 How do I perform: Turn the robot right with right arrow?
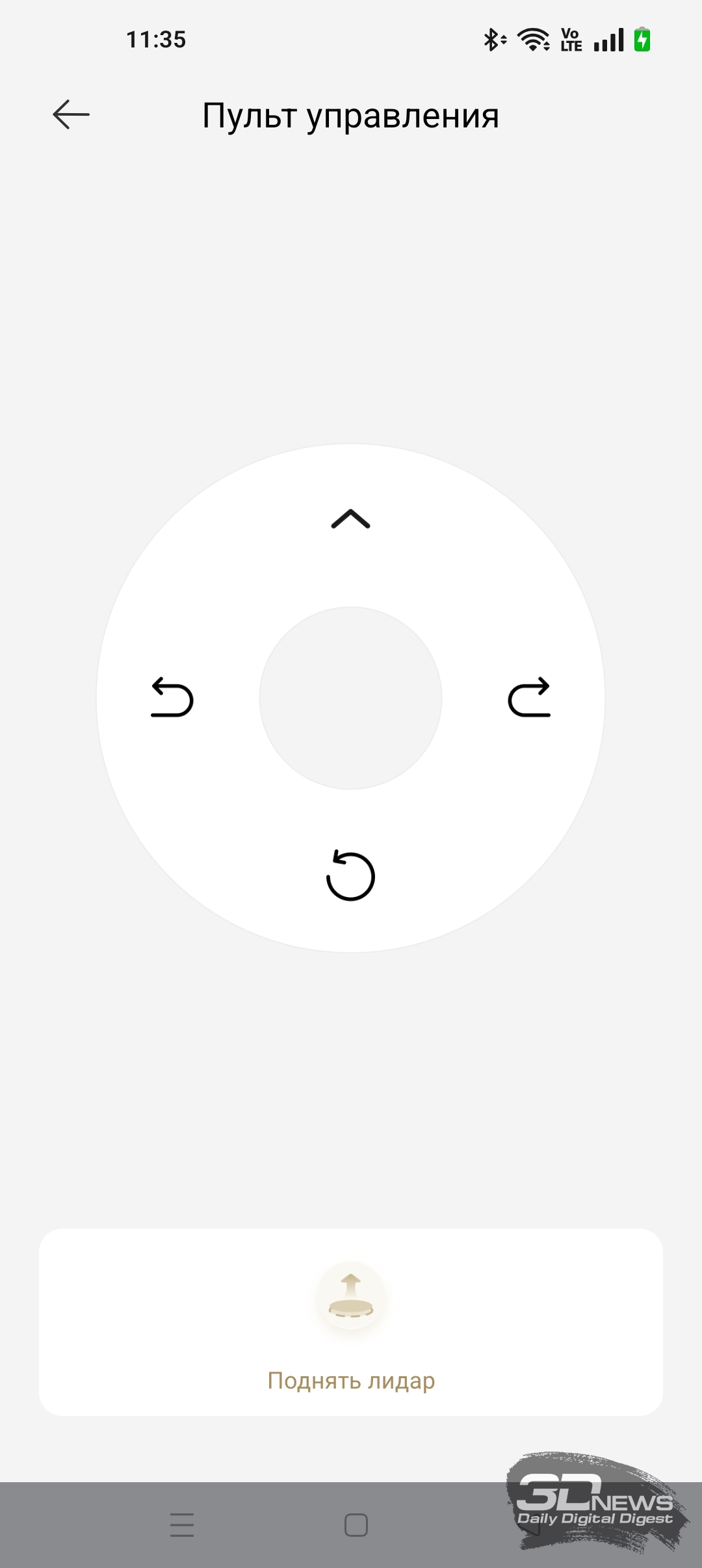(529, 698)
